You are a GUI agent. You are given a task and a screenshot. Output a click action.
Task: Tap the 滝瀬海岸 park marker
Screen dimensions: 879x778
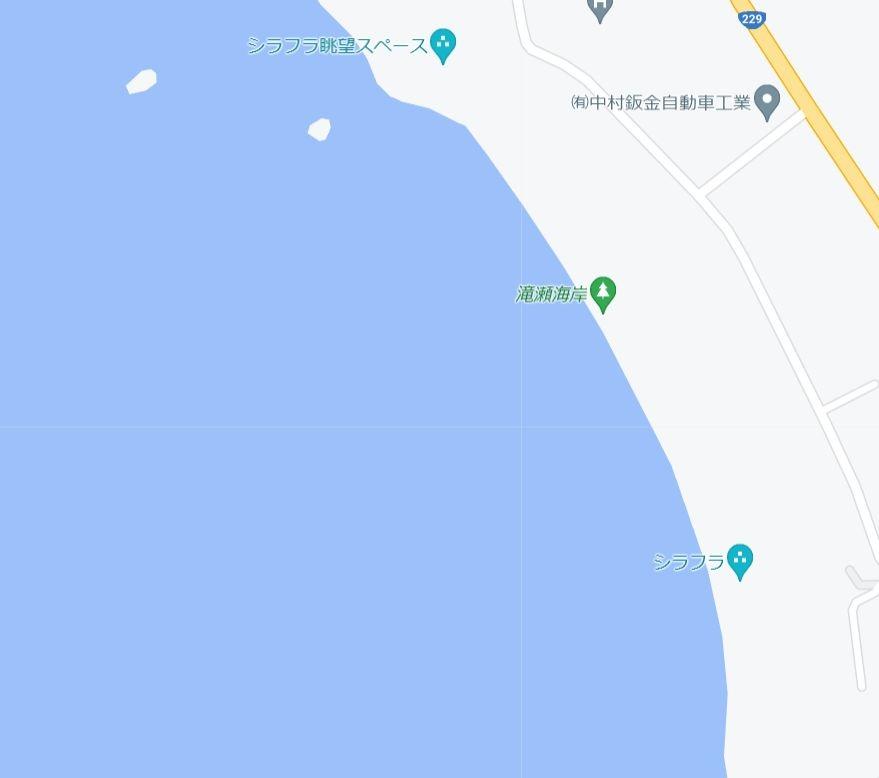[x=602, y=293]
